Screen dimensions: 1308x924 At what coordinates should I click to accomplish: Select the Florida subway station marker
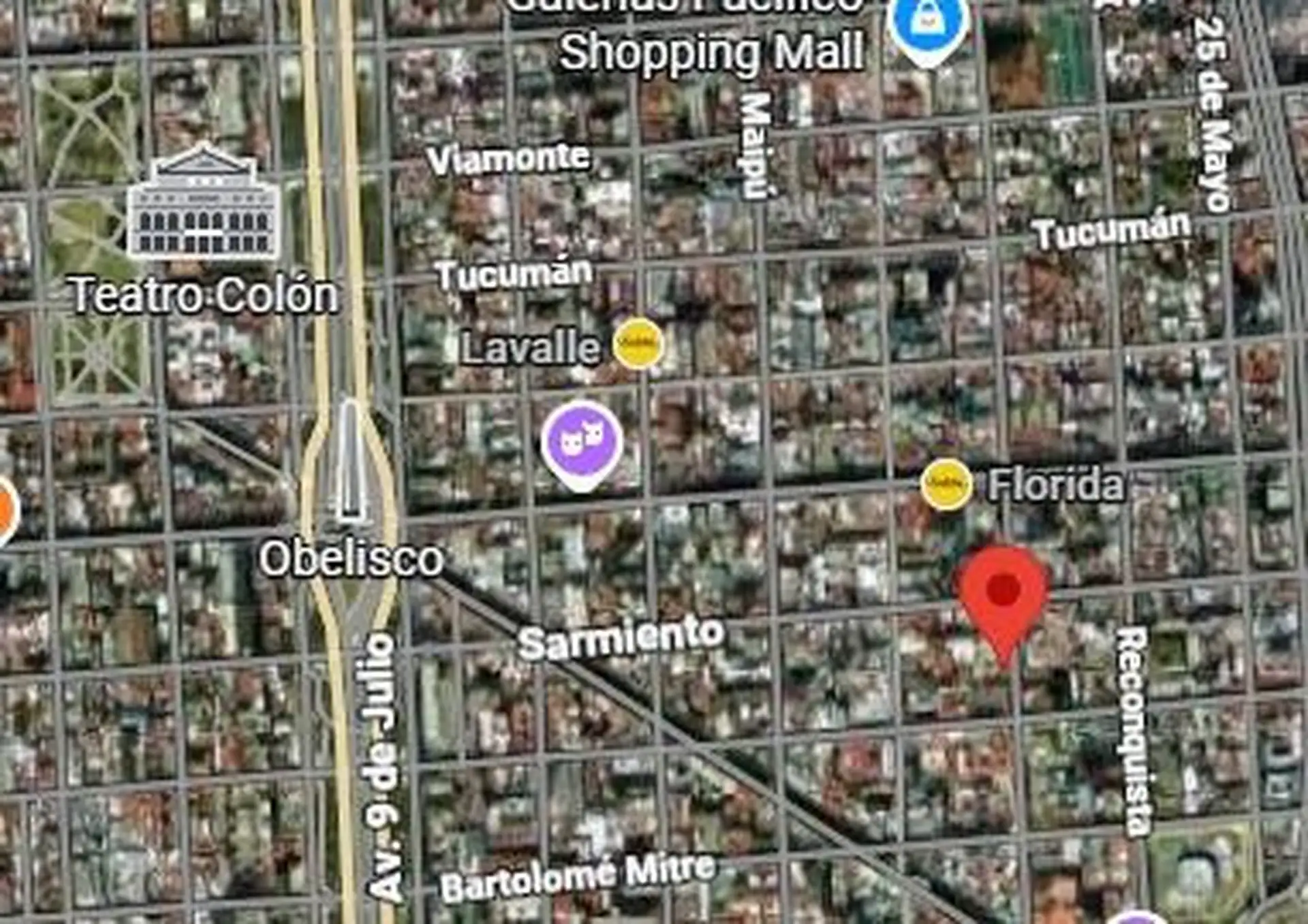point(946,483)
